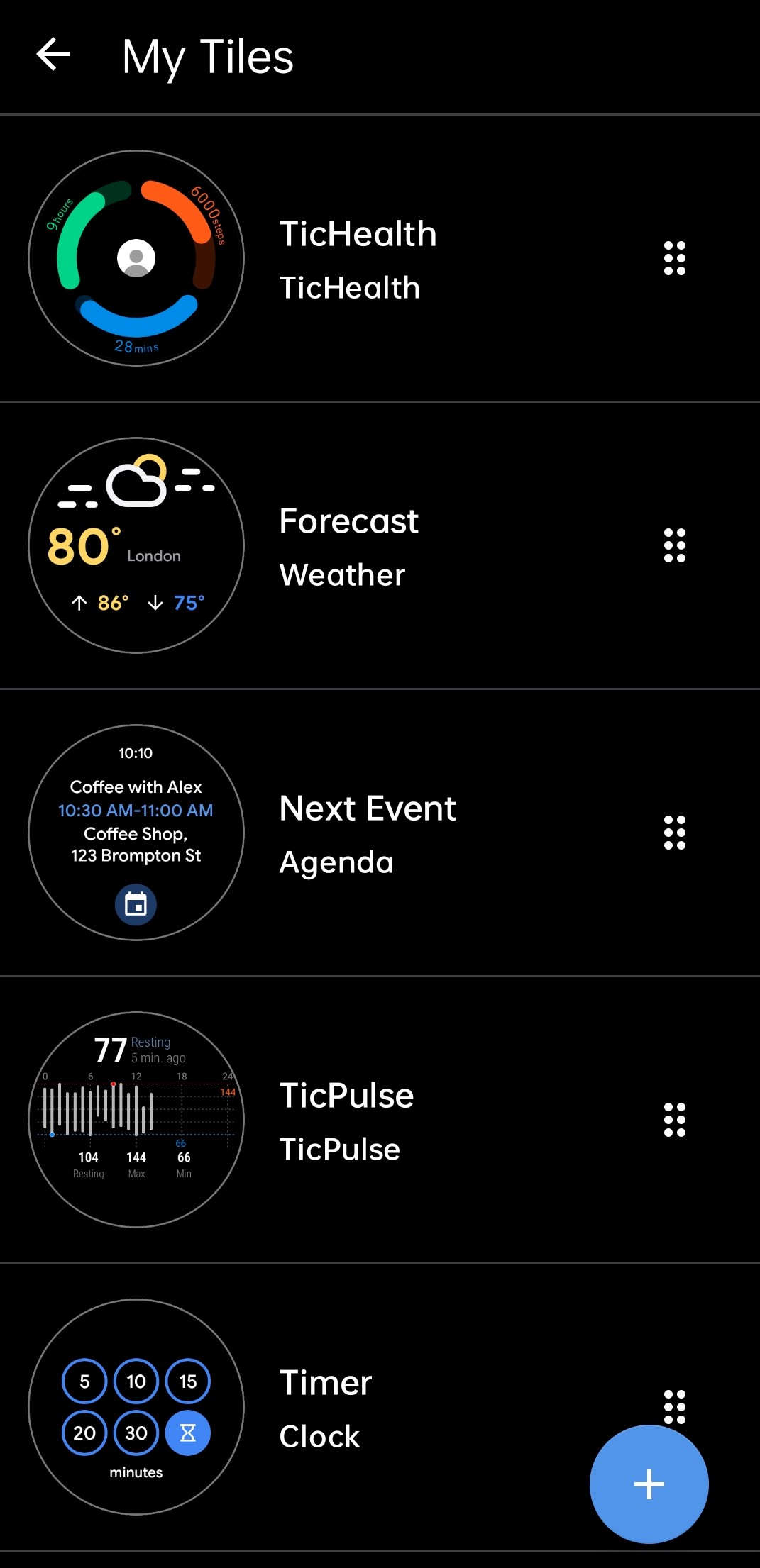
Task: Tap the drag handle for TicHealth
Action: pyautogui.click(x=674, y=258)
